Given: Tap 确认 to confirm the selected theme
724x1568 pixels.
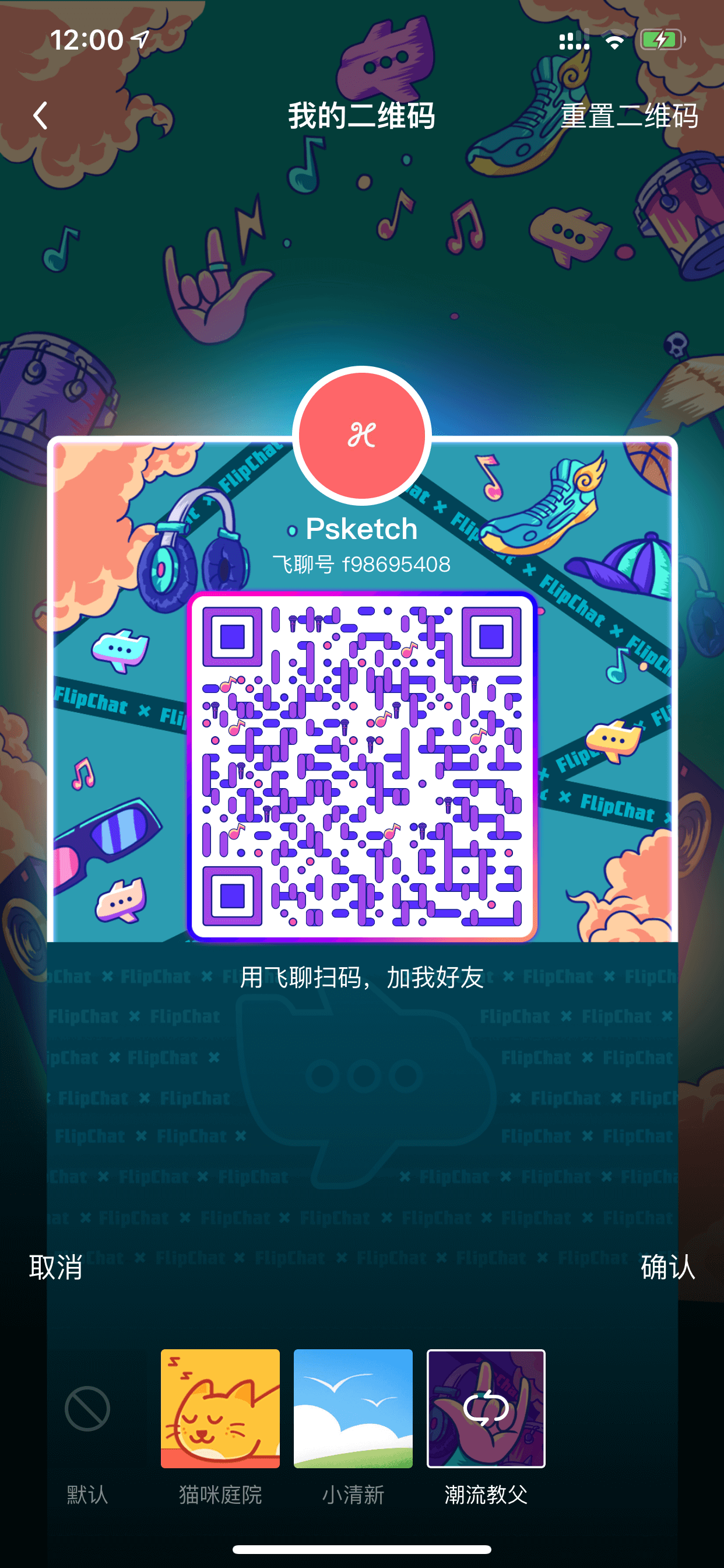Looking at the screenshot, I should pos(667,1268).
